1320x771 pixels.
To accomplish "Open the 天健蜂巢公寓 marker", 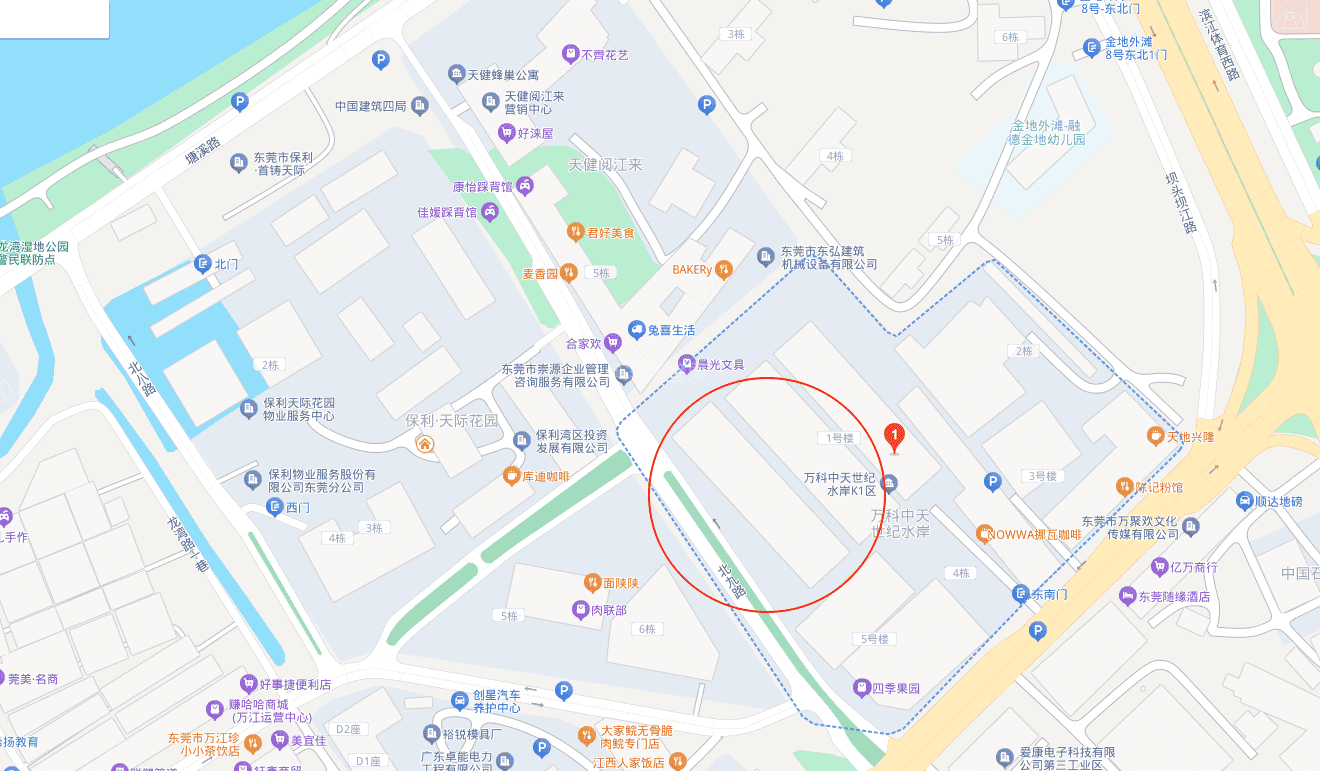I will [457, 75].
